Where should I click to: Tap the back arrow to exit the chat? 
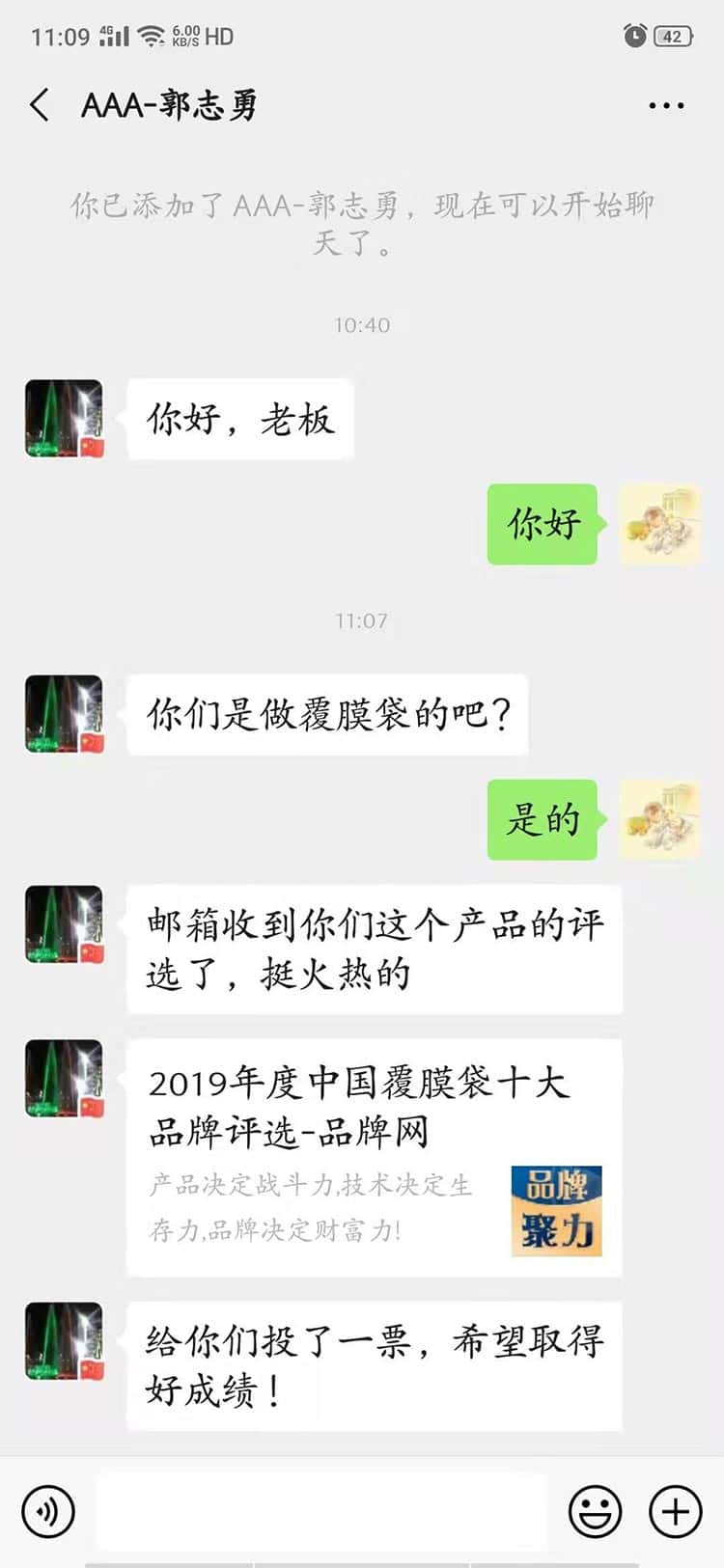click(39, 104)
